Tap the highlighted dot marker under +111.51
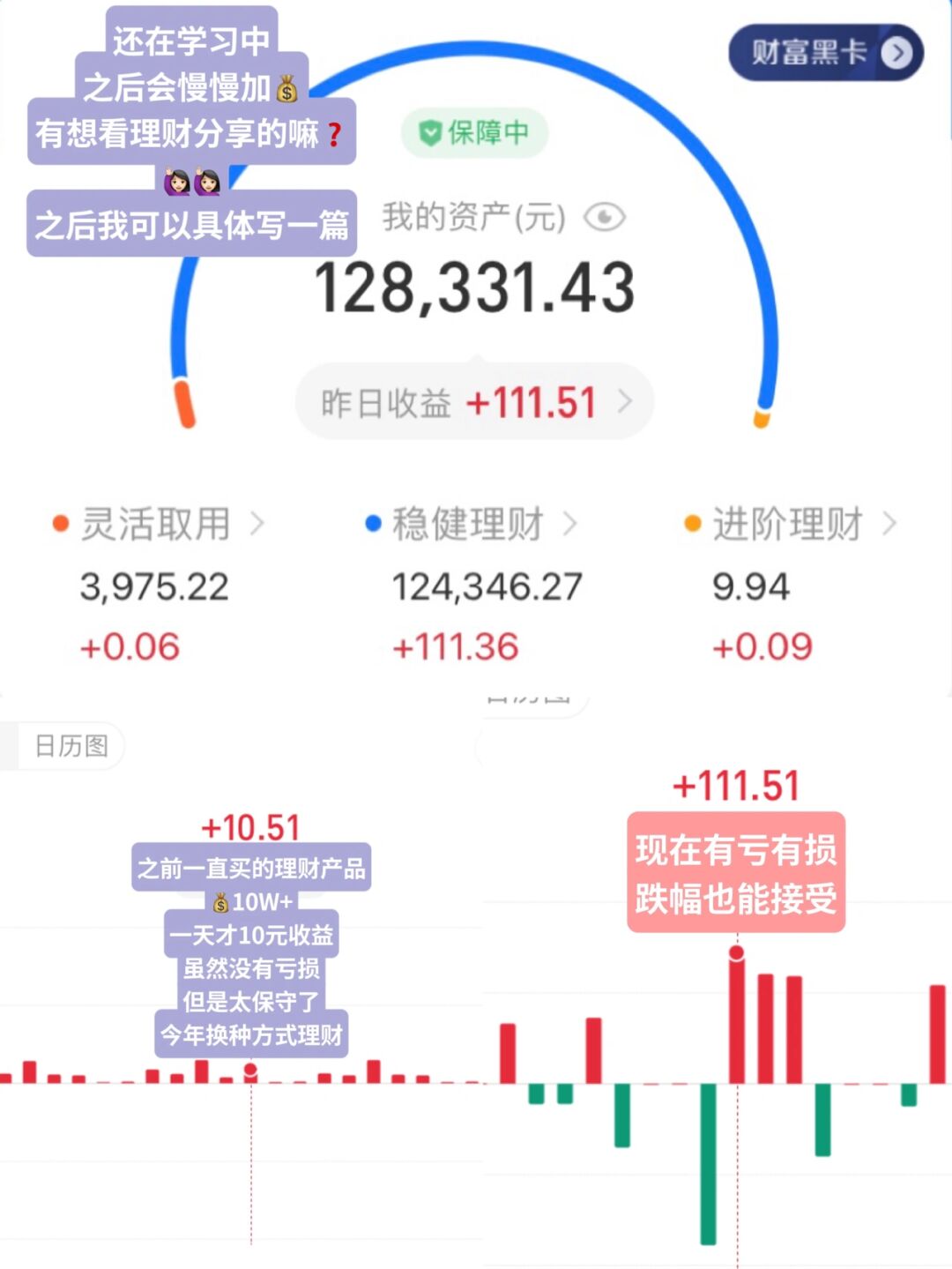This screenshot has height=1269, width=952. [737, 952]
